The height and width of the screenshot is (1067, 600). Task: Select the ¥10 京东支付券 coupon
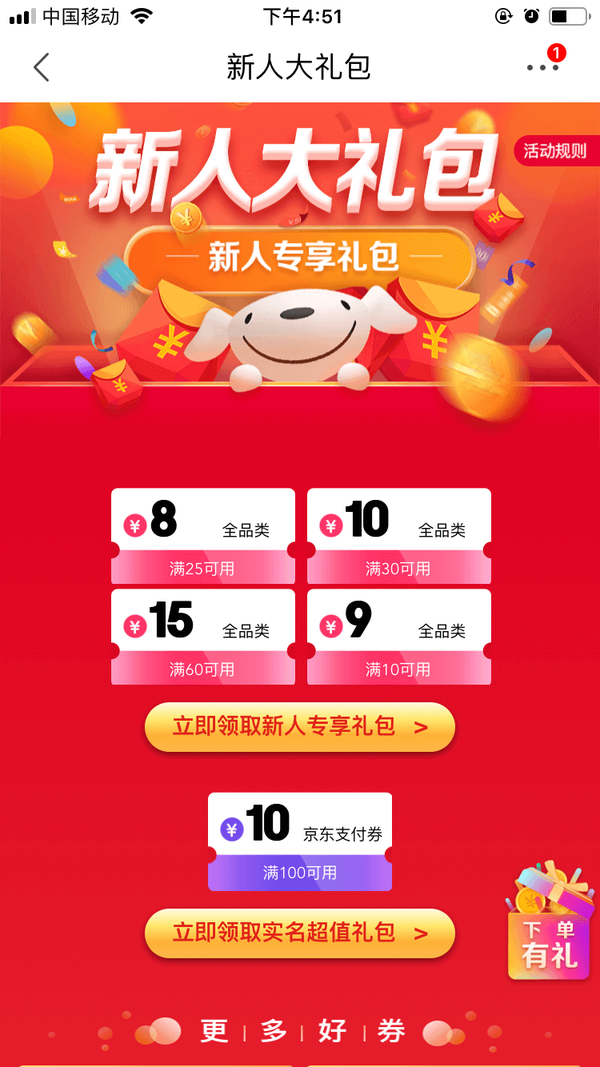click(300, 841)
